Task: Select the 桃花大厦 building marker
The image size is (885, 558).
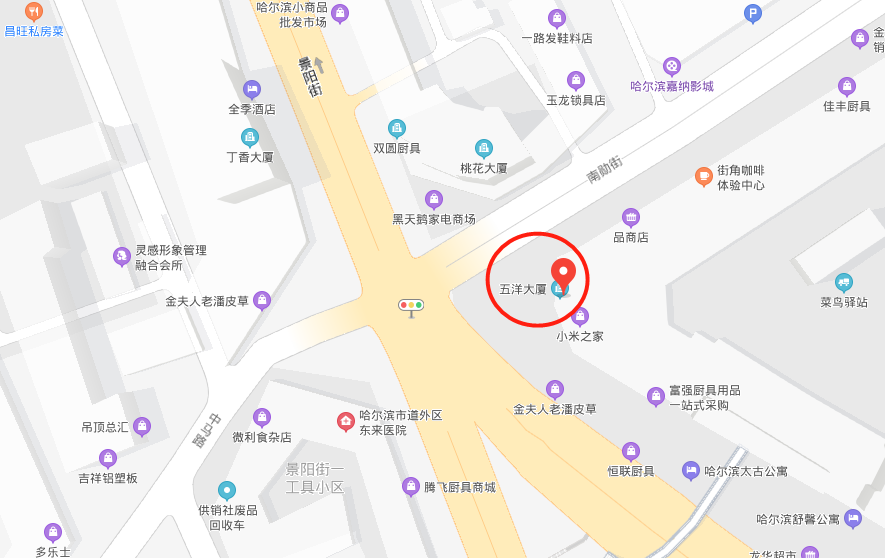Action: (x=484, y=148)
